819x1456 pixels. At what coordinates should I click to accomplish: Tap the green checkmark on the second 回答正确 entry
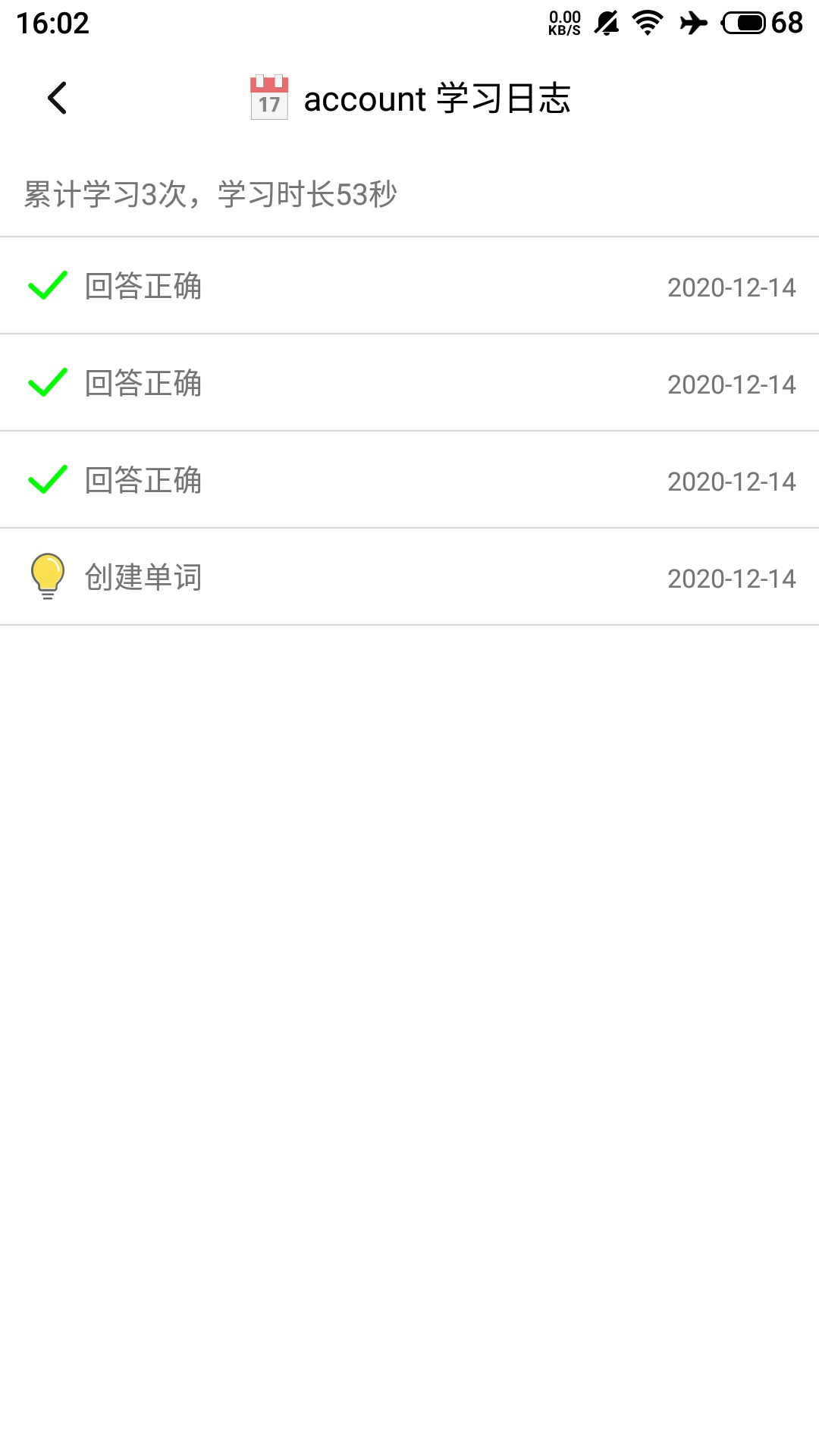tap(47, 383)
